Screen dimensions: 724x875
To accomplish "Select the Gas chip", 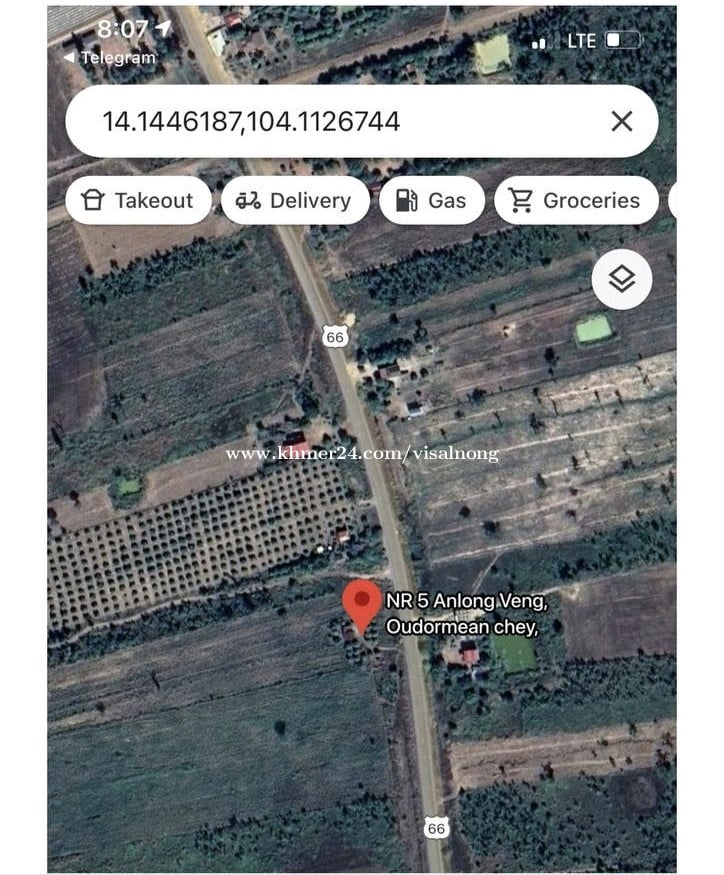I will pos(432,200).
